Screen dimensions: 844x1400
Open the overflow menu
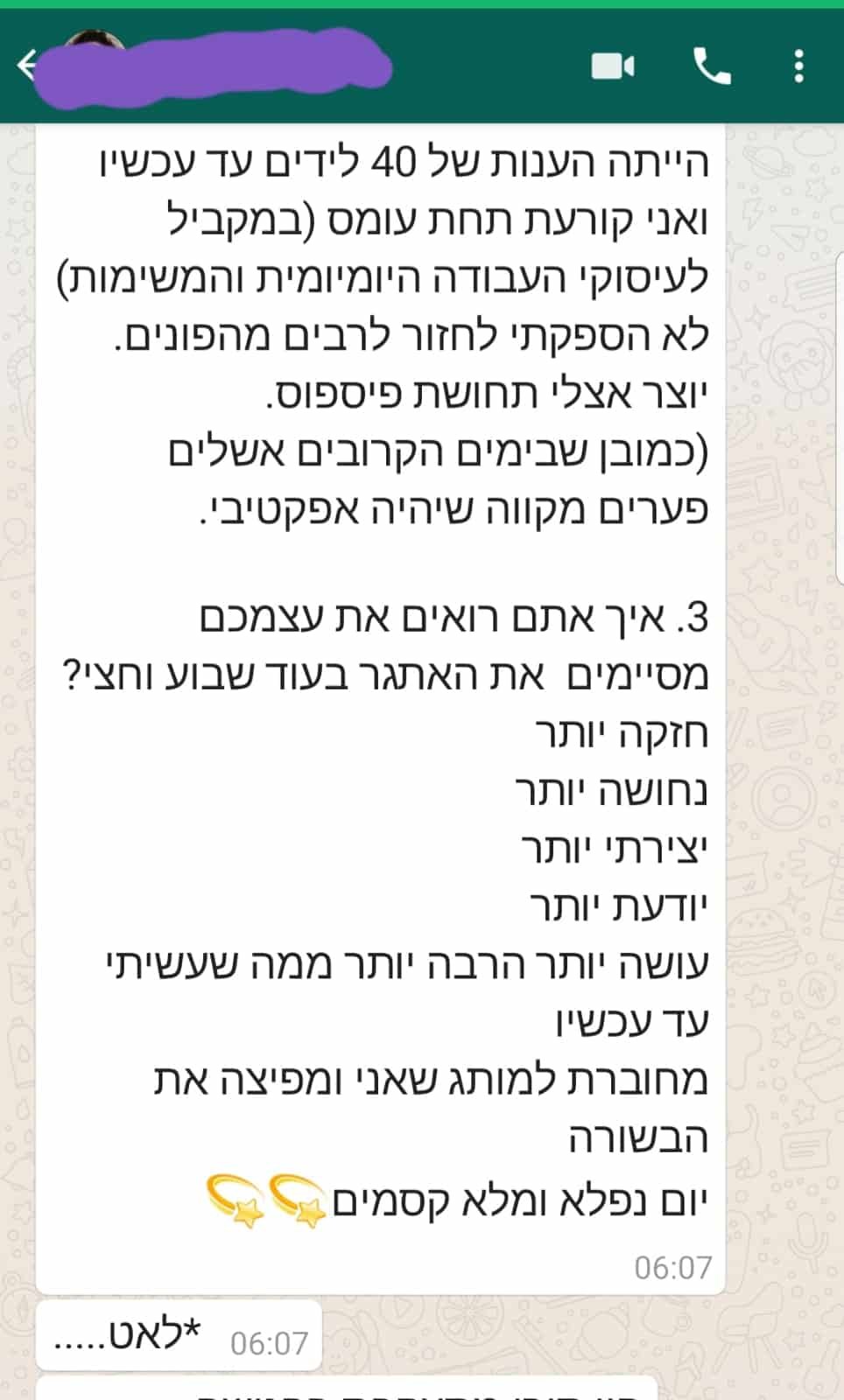coord(798,66)
